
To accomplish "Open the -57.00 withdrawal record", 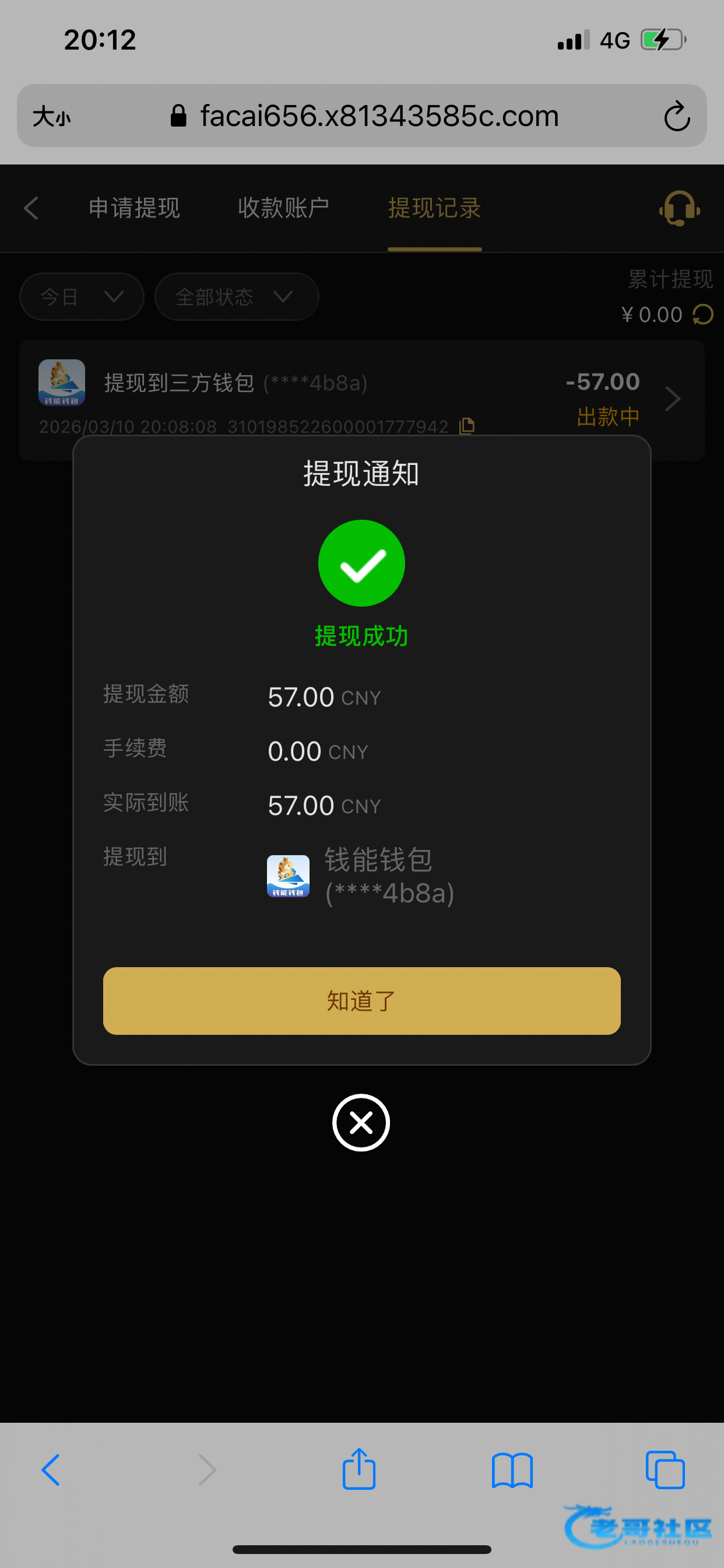I will 672,398.
